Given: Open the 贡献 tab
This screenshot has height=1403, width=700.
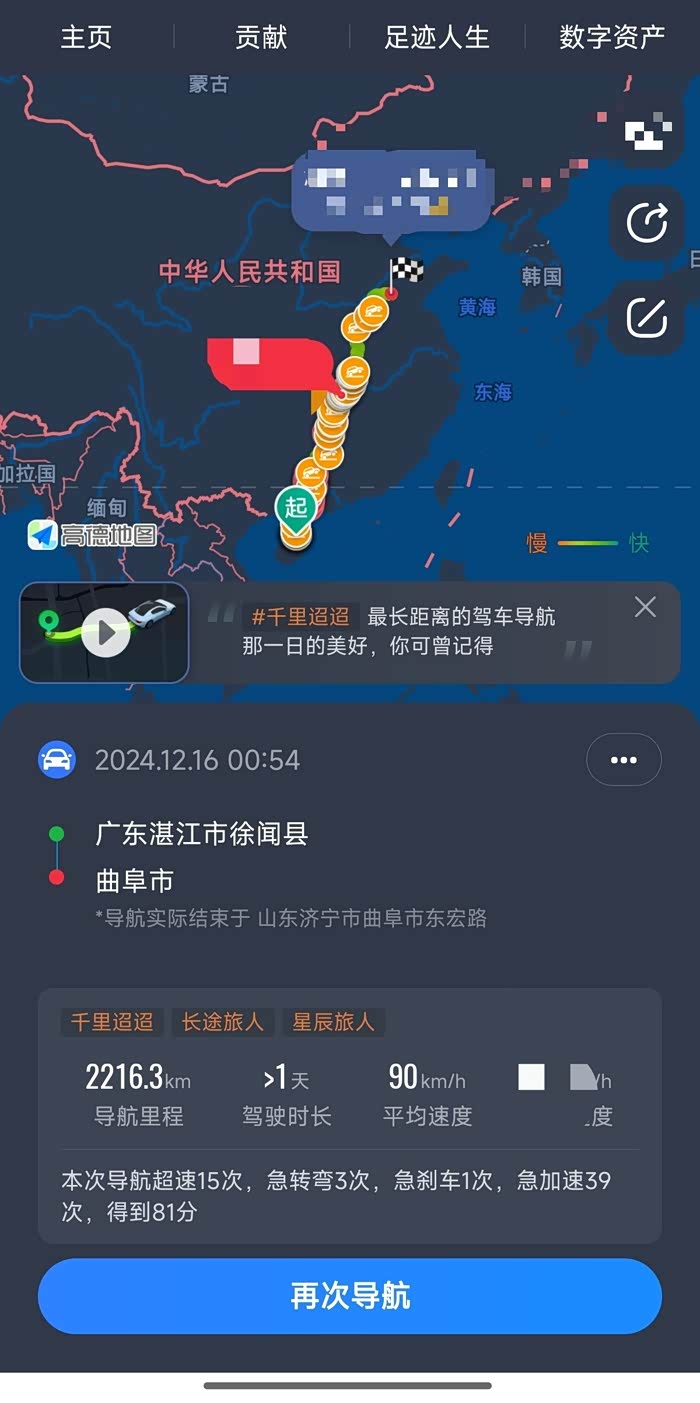Looking at the screenshot, I should point(261,38).
